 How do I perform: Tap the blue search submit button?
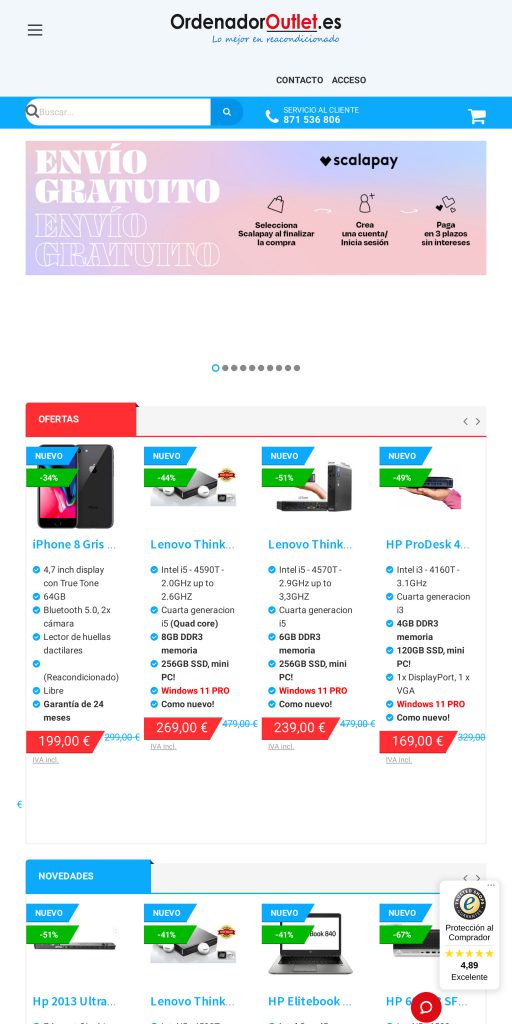click(227, 112)
